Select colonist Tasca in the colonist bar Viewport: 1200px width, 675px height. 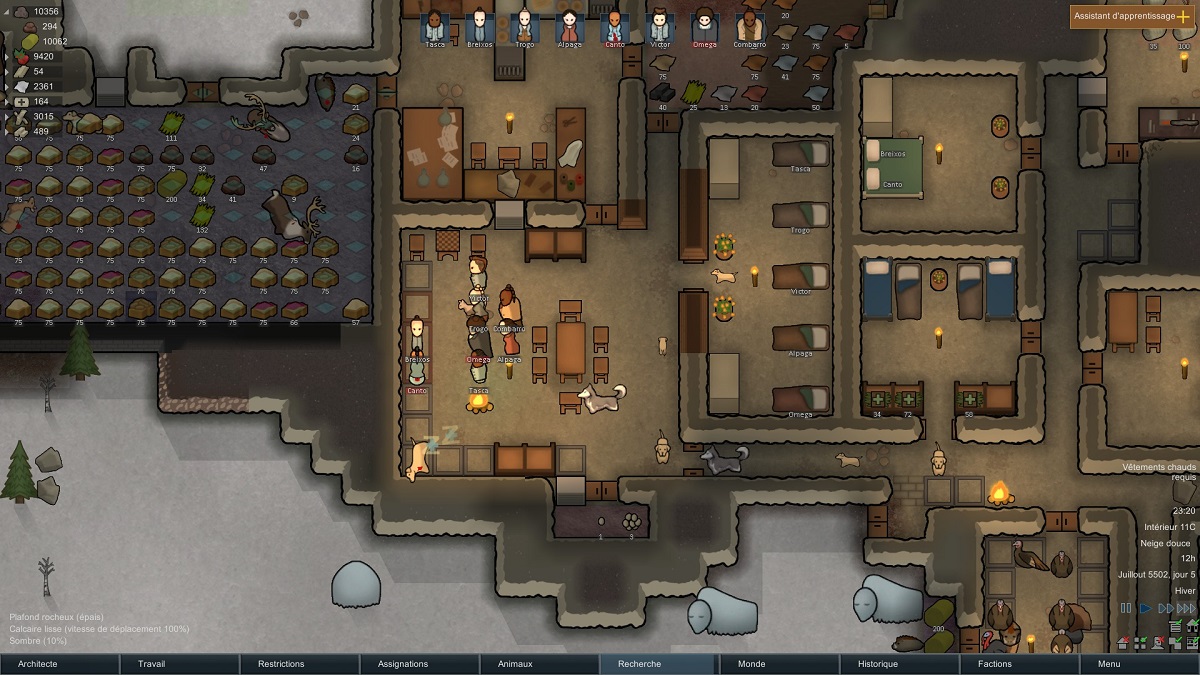[435, 25]
